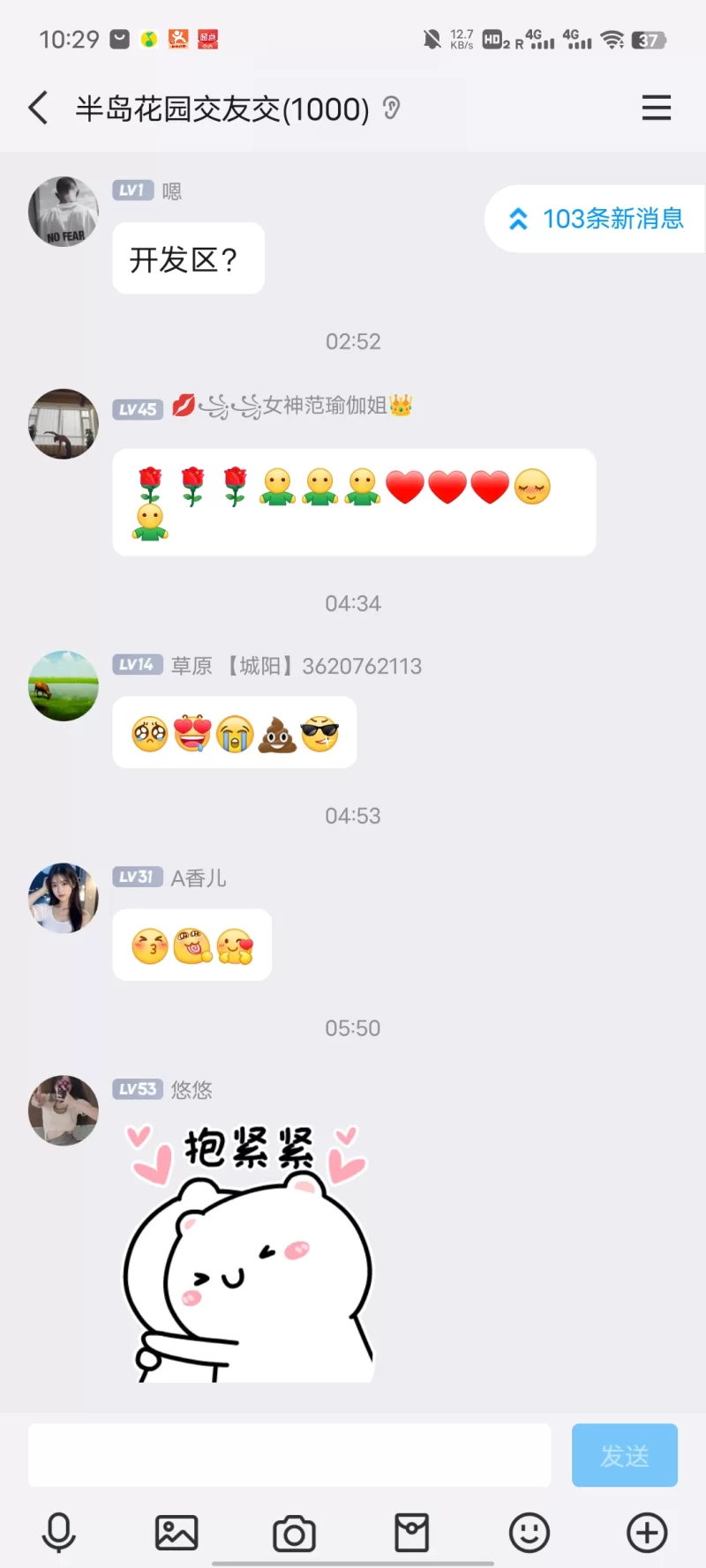The image size is (706, 1568).
Task: Open A香儿's profile avatar
Action: [64, 898]
